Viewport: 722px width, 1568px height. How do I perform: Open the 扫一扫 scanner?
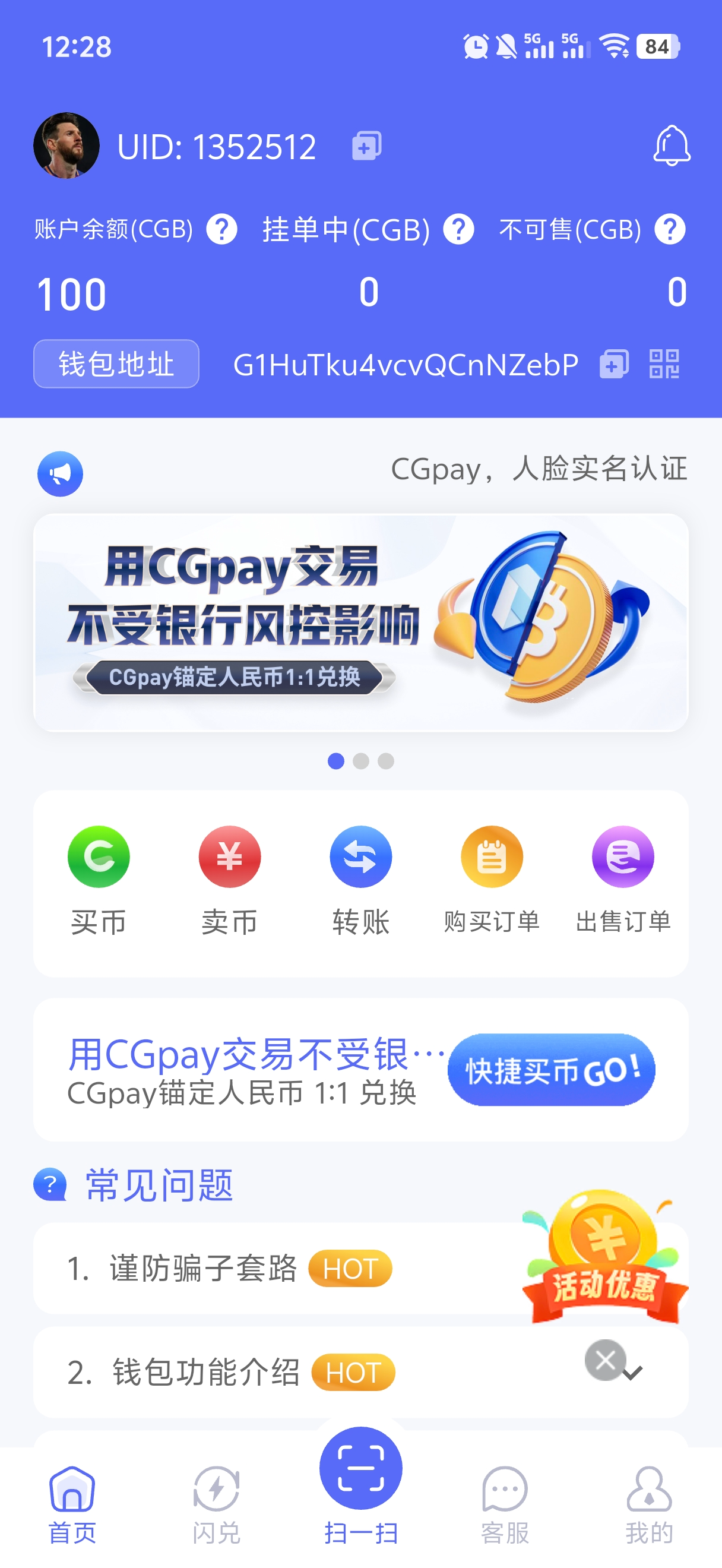360,1473
